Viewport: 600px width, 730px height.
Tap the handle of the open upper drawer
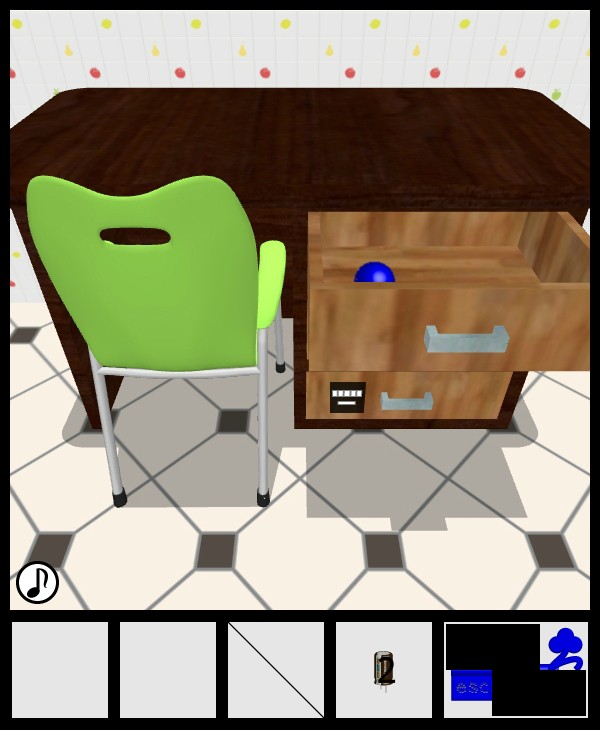(466, 340)
